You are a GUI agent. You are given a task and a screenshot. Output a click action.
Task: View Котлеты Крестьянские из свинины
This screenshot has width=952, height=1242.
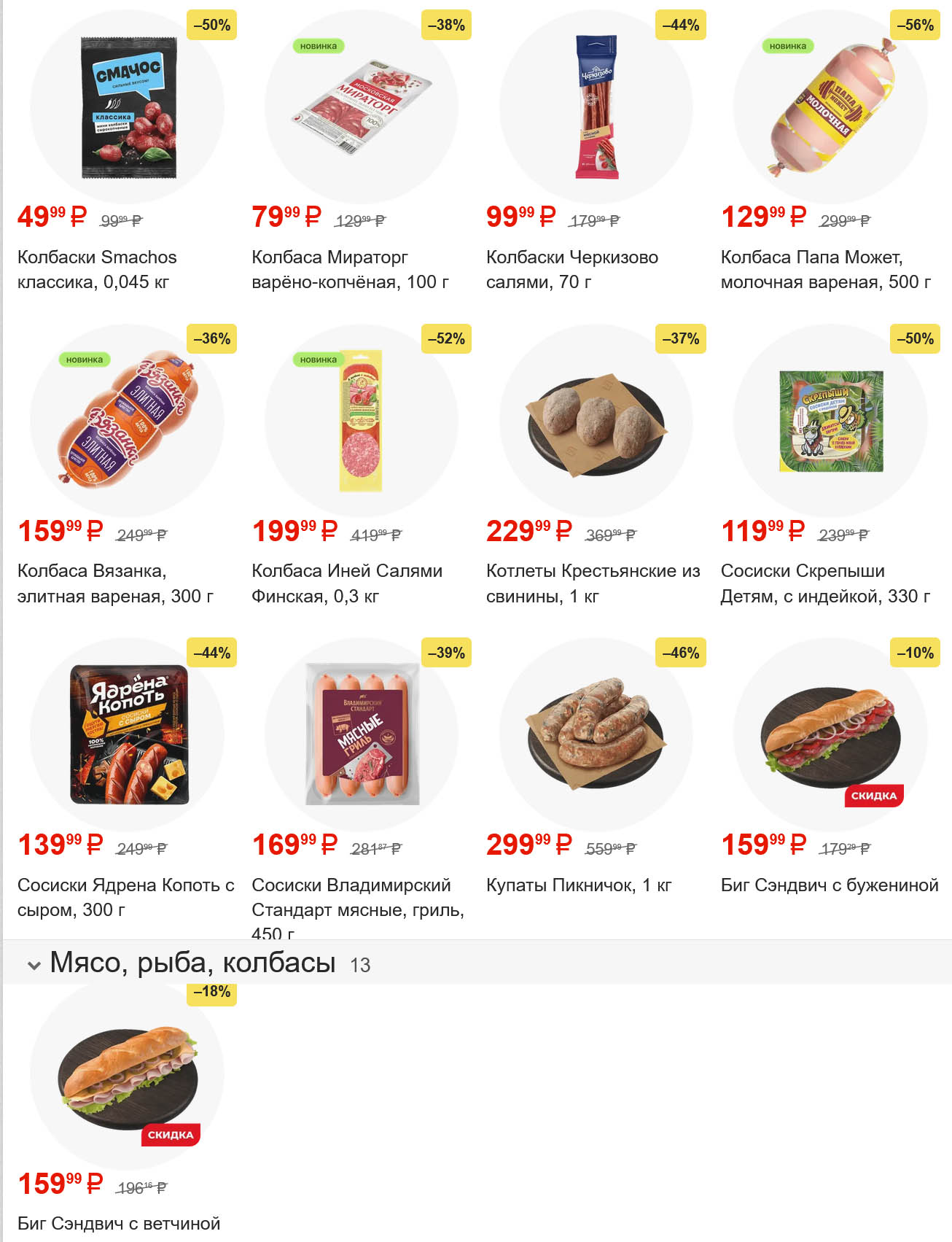(596, 422)
